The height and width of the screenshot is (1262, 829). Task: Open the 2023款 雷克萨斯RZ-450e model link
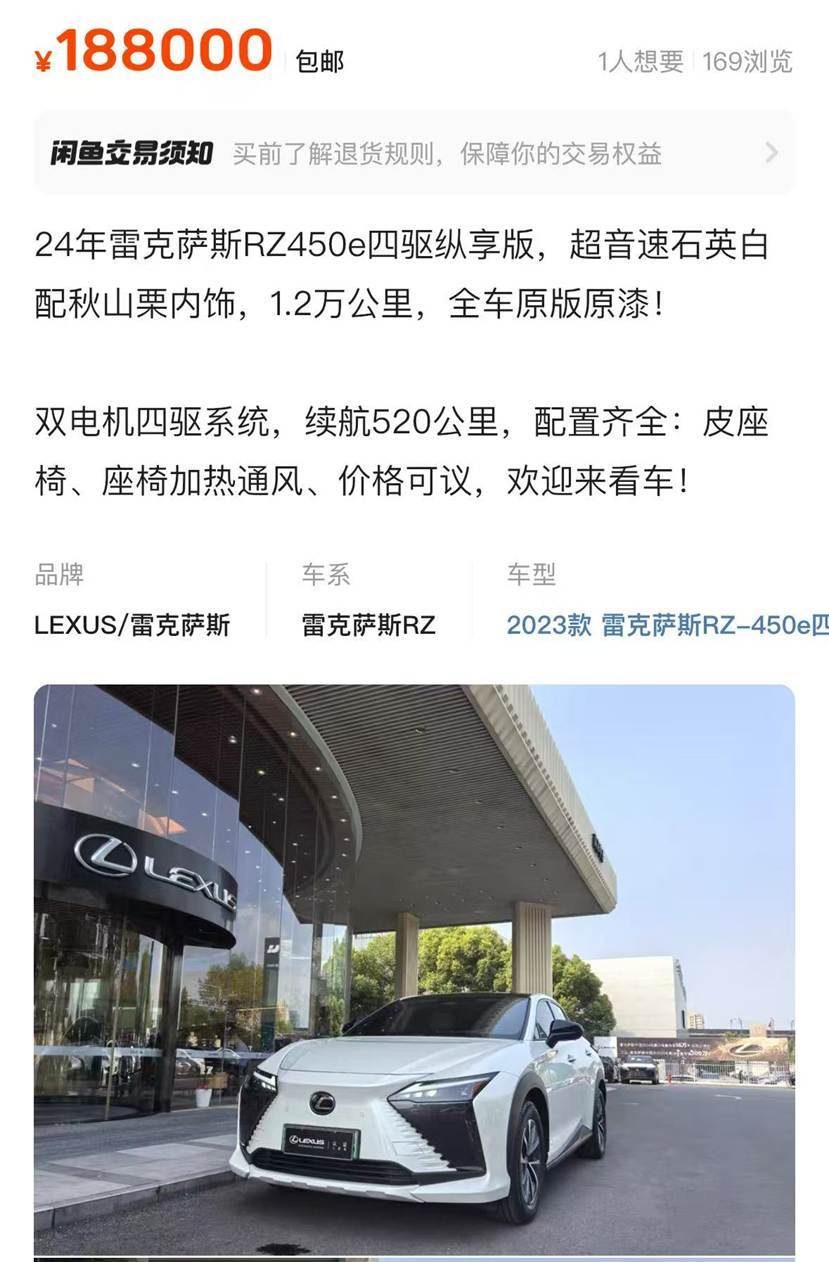(x=666, y=625)
